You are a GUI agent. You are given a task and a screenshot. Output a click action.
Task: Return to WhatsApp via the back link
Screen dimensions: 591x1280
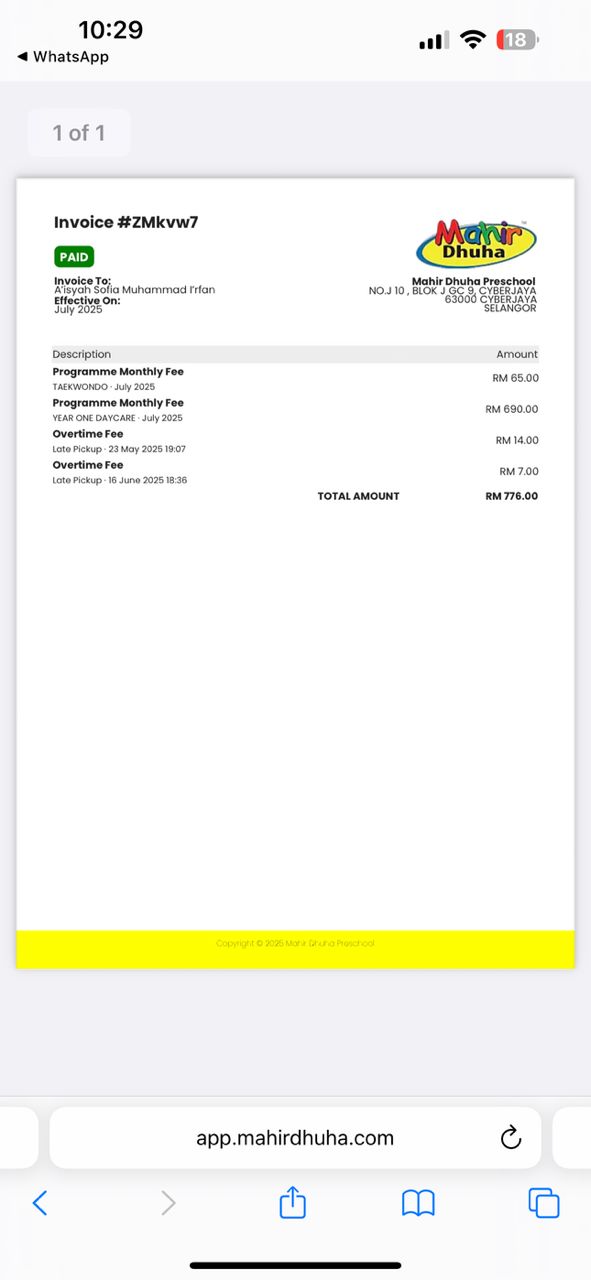point(62,57)
